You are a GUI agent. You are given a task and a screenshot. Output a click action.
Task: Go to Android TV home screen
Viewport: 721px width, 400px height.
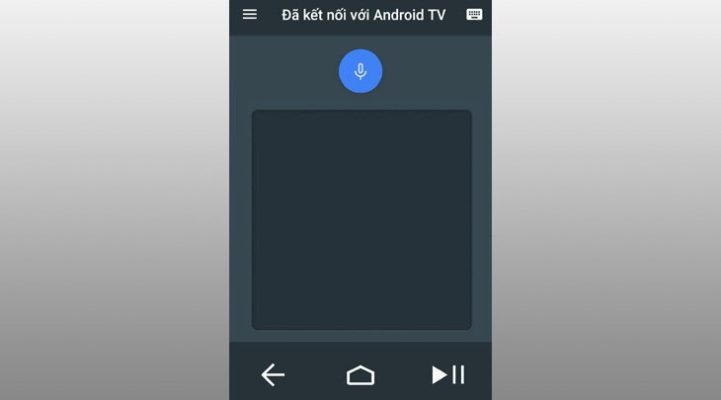pyautogui.click(x=360, y=375)
